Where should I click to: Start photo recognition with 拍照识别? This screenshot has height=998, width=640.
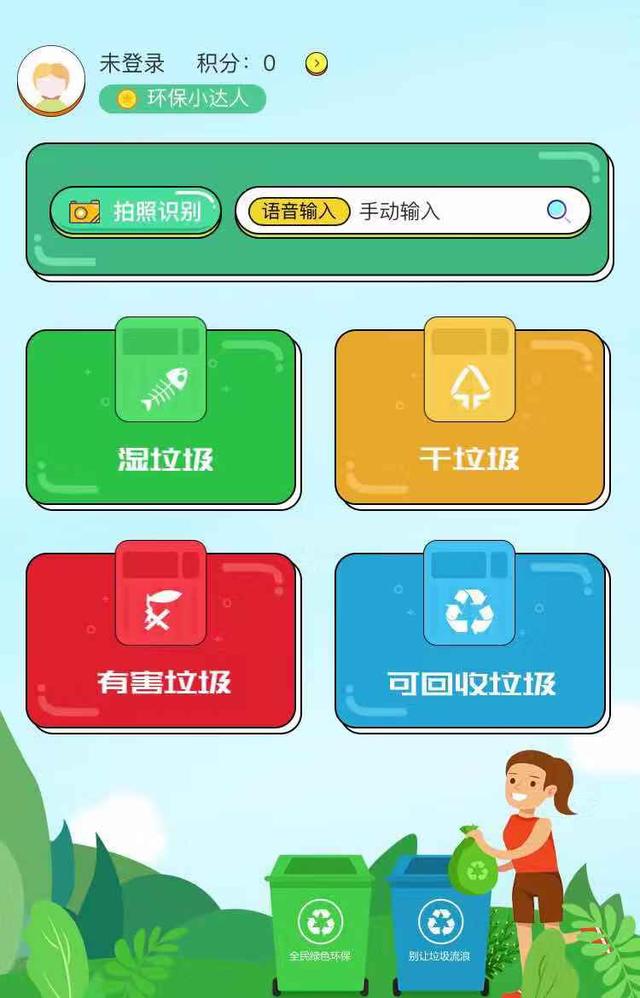point(135,211)
